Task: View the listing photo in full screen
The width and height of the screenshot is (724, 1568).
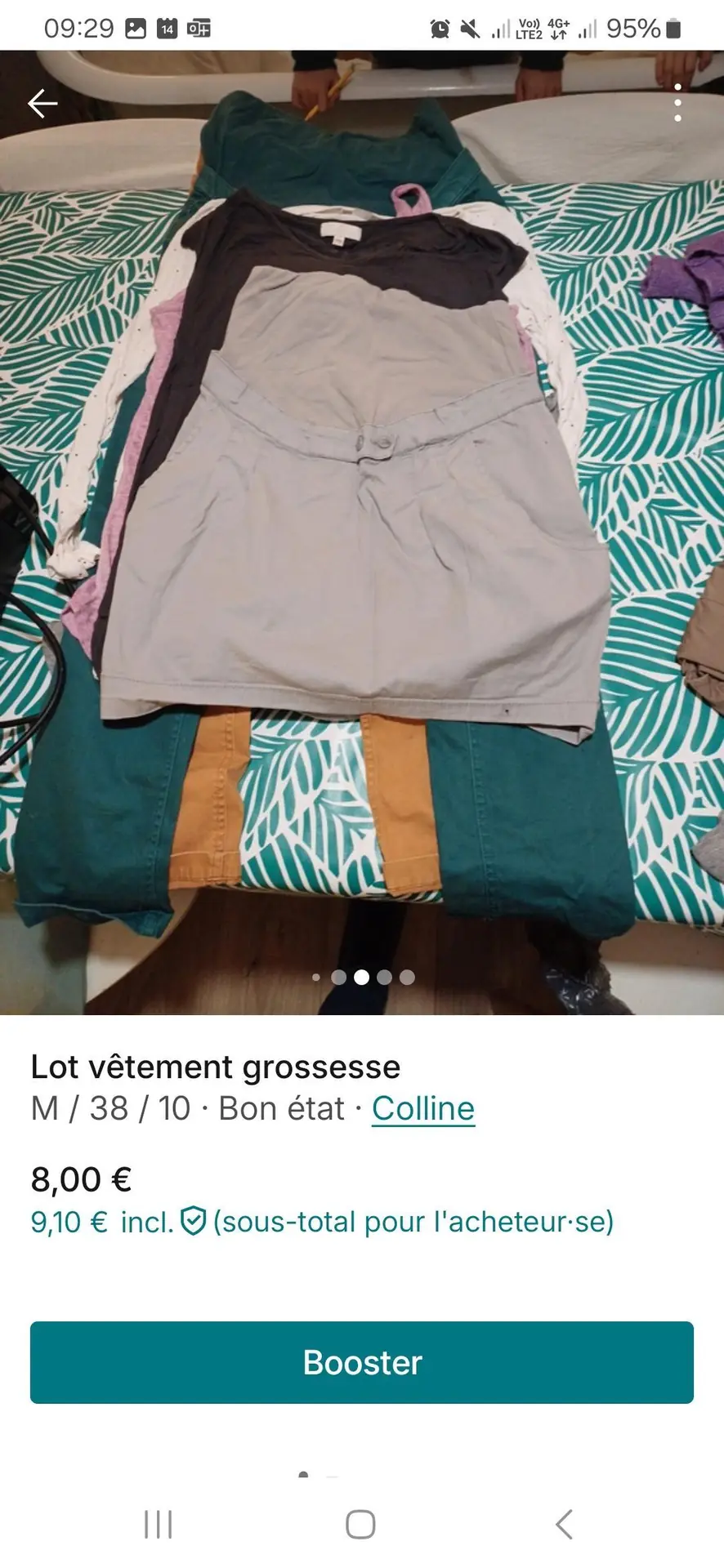Action: pos(362,531)
